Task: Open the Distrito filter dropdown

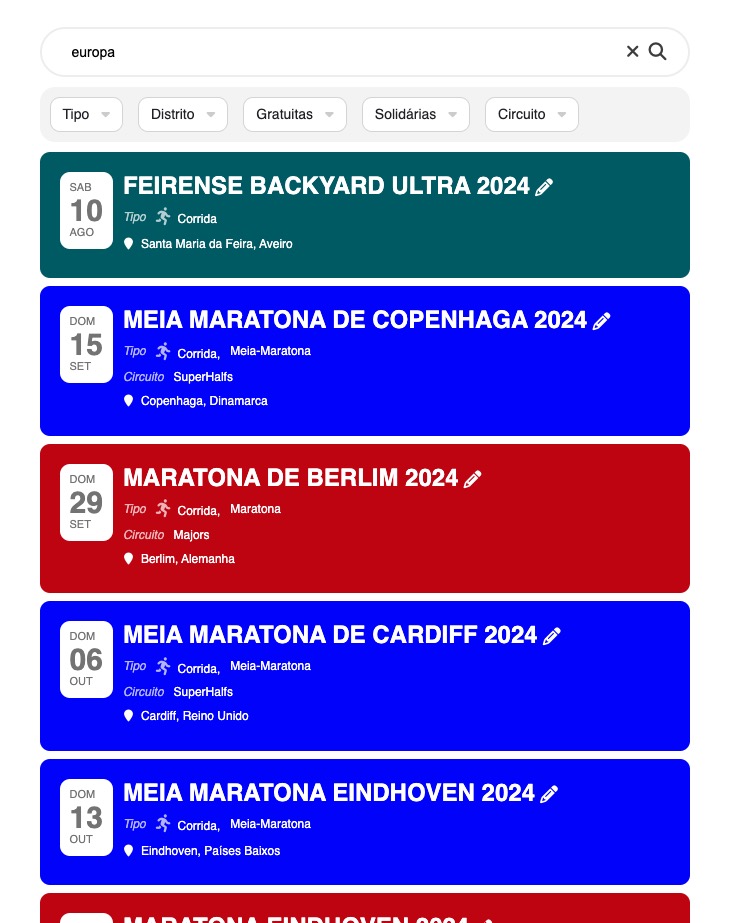Action: [x=183, y=114]
